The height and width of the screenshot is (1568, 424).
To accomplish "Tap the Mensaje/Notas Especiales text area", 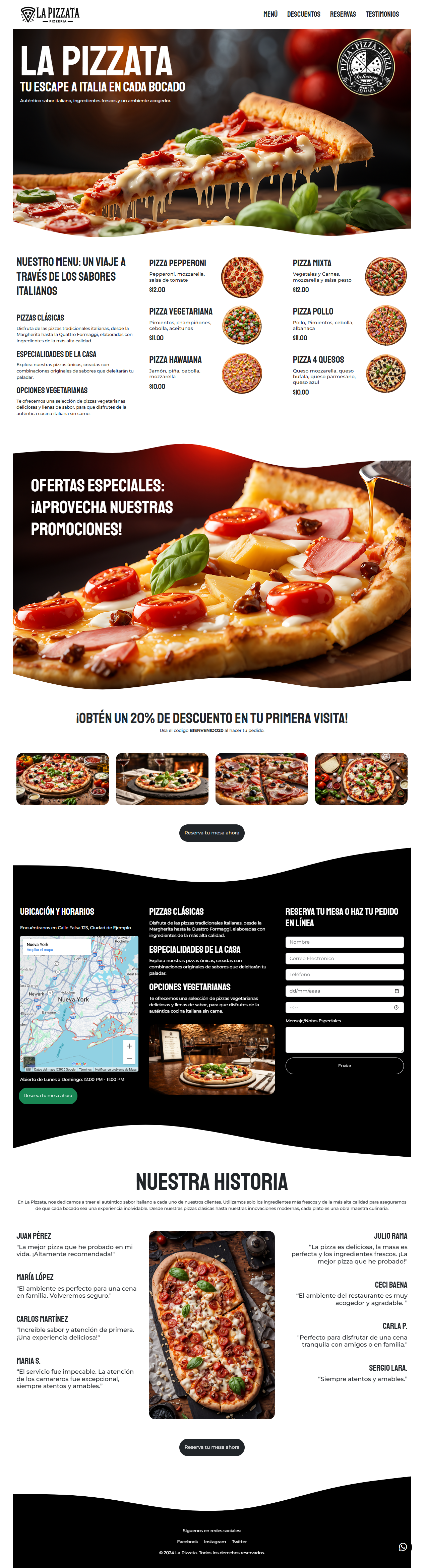I will (x=344, y=1040).
